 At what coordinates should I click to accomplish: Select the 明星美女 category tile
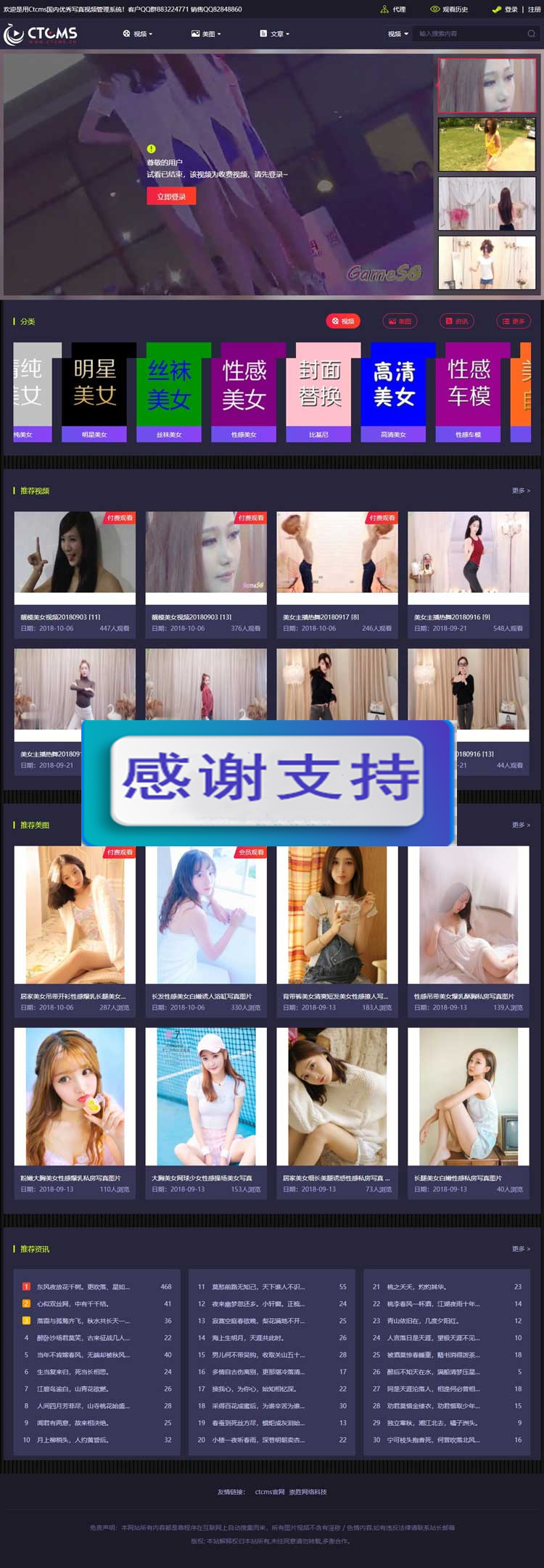point(94,392)
